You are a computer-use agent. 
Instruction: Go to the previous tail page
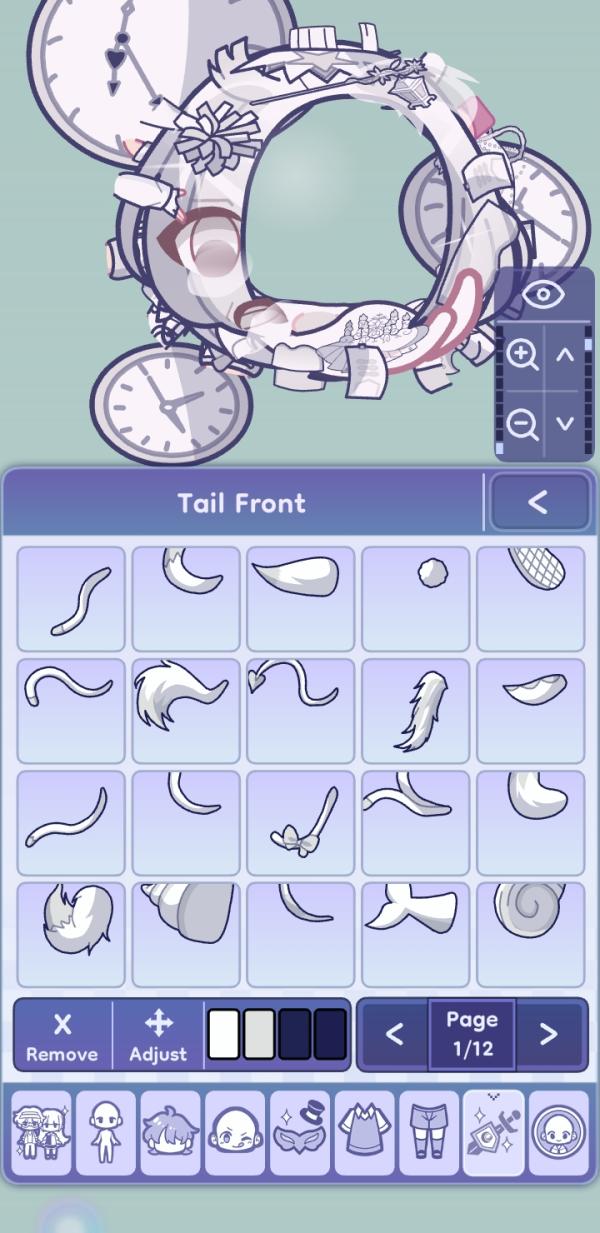point(394,1034)
